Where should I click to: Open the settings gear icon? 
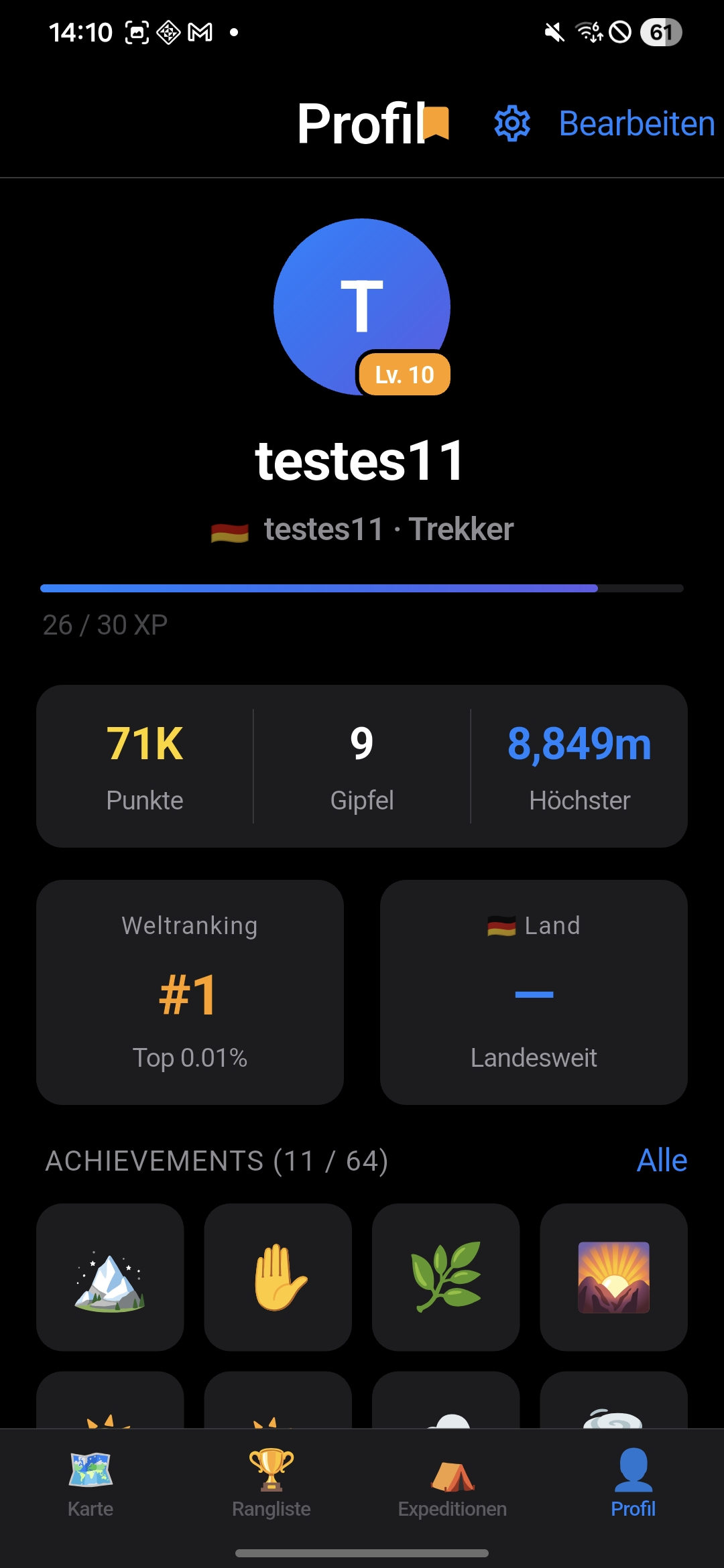(x=512, y=123)
